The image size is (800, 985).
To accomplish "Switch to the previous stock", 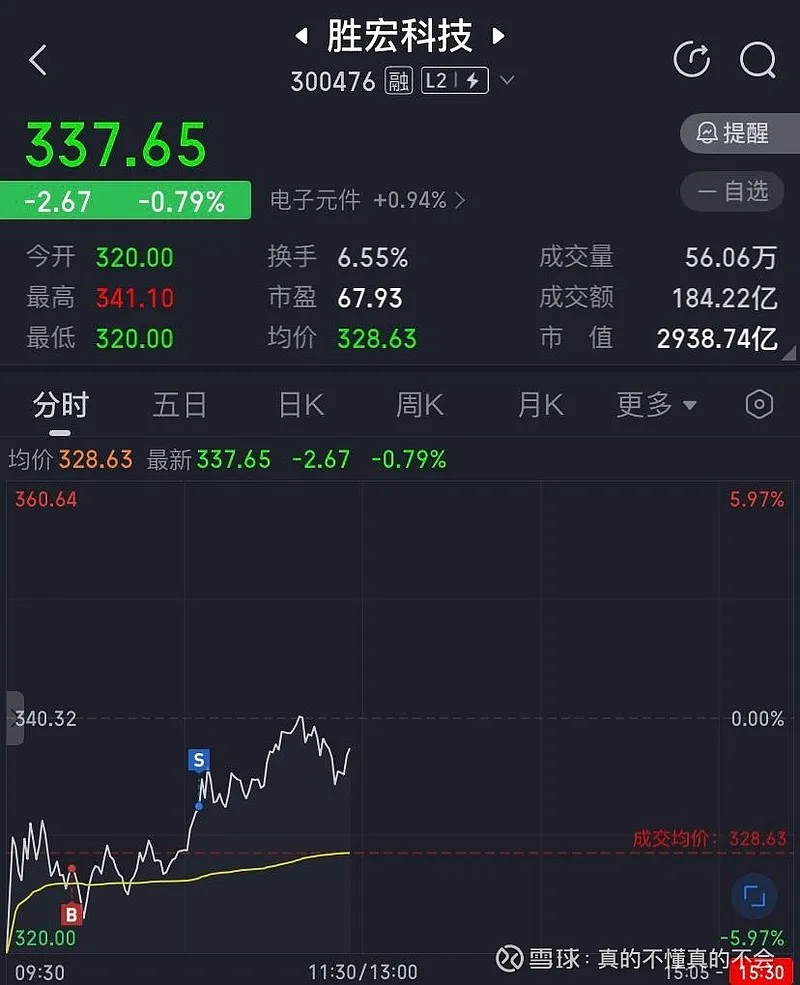I will point(300,38).
